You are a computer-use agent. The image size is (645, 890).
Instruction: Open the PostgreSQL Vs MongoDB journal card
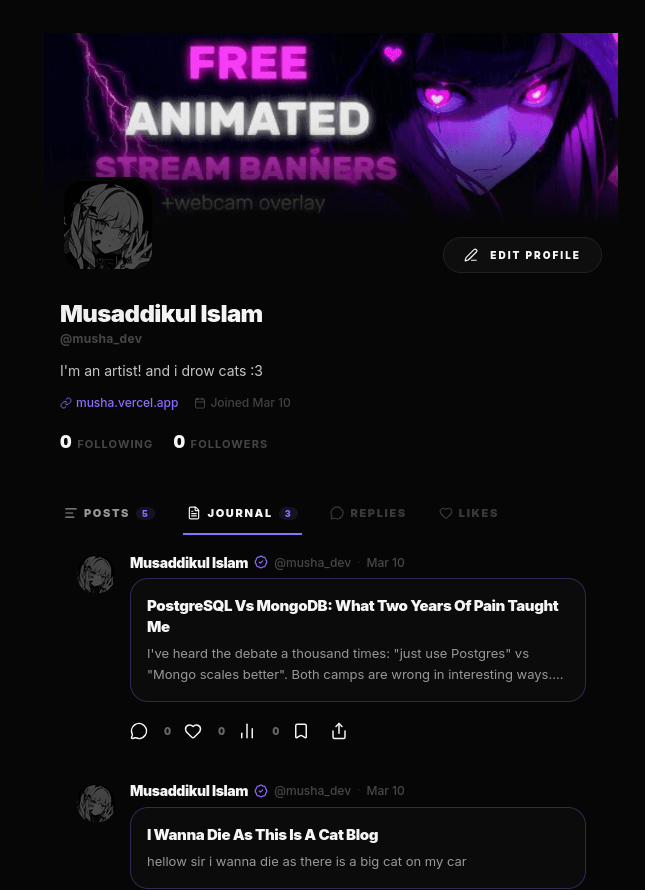(357, 640)
